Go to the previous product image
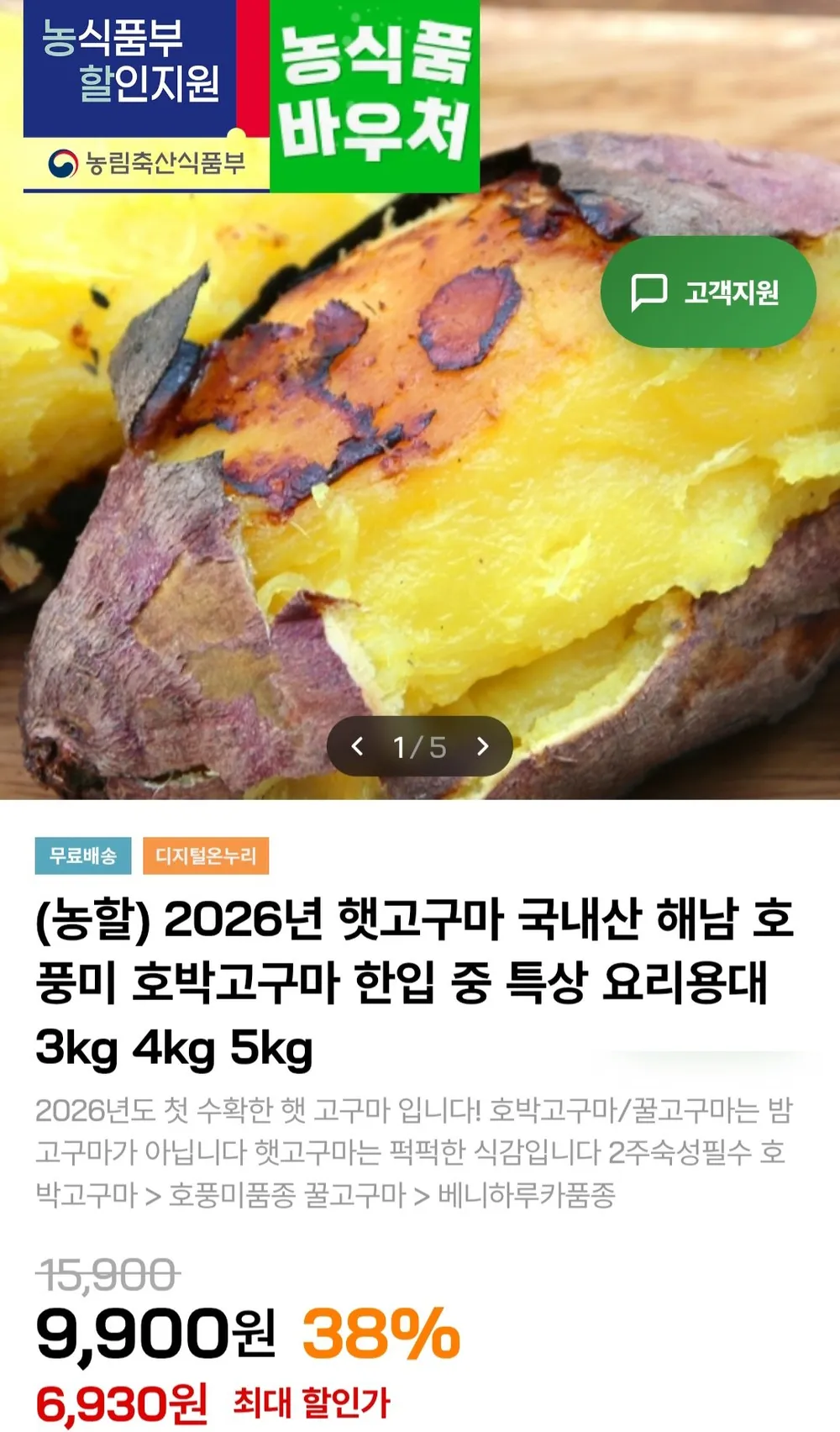Screen dimensions: 840x1432 358,746
